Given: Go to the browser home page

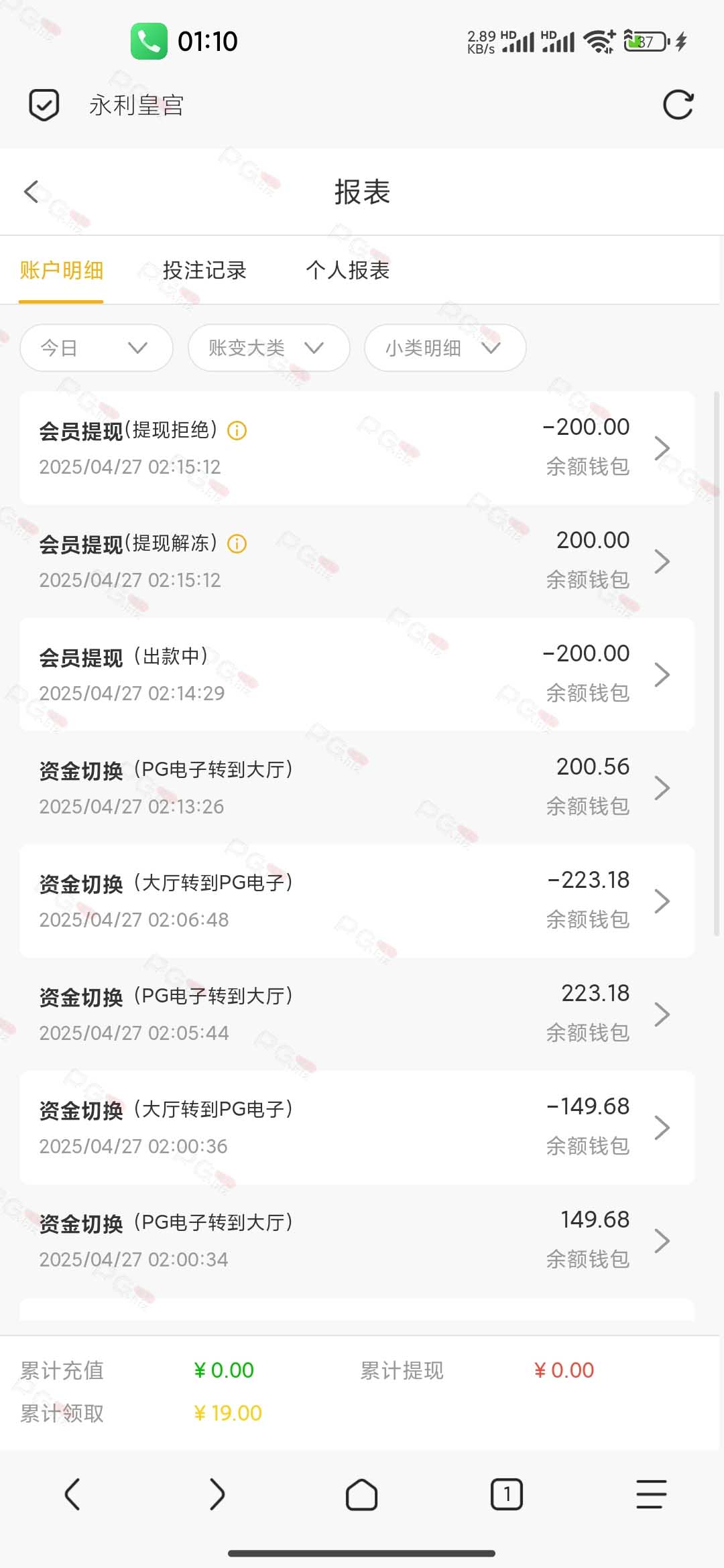Looking at the screenshot, I should [362, 1494].
